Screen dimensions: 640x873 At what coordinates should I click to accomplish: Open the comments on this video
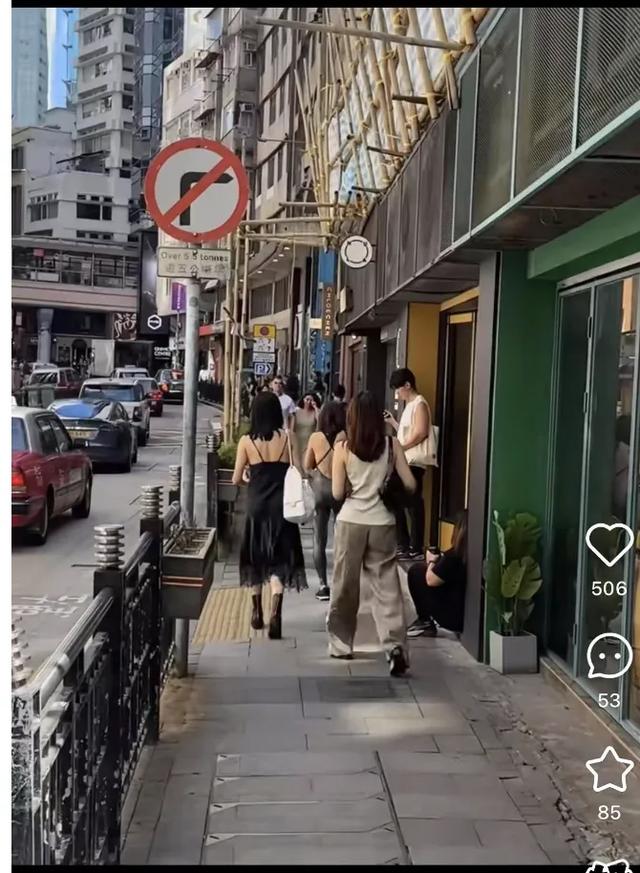(x=608, y=656)
